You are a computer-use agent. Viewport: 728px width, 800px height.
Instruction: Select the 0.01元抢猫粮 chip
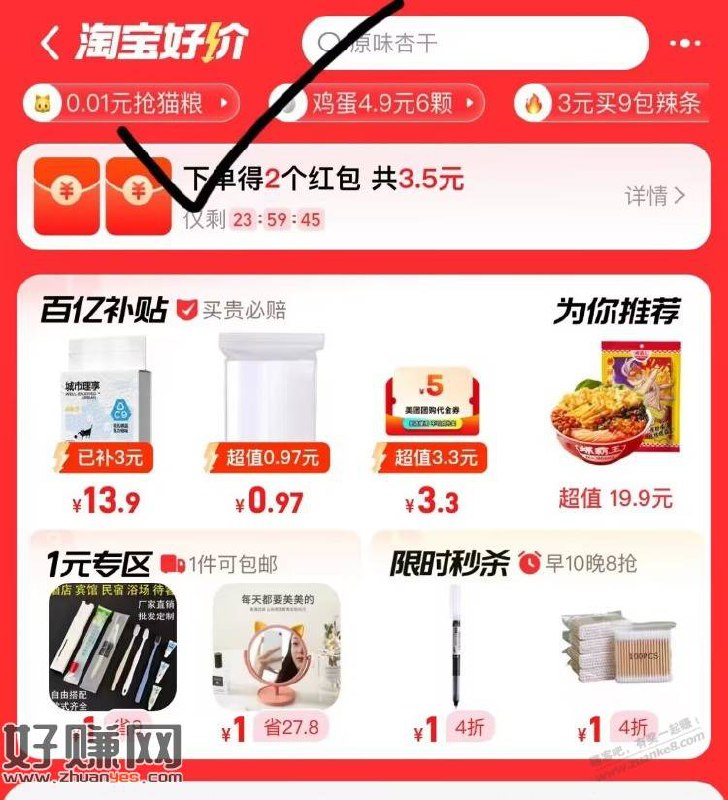132,103
